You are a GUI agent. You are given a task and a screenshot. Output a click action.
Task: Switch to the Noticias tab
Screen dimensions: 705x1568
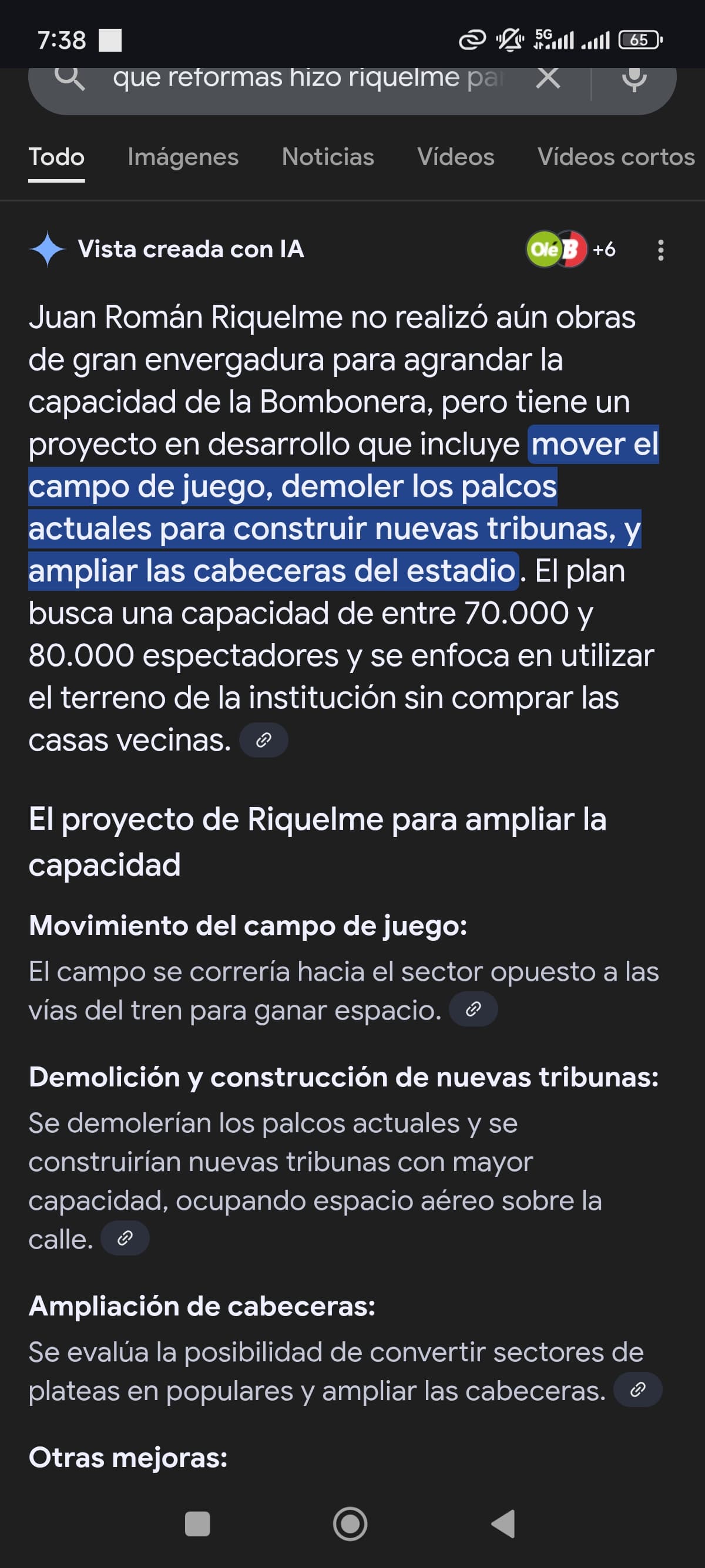pos(328,157)
